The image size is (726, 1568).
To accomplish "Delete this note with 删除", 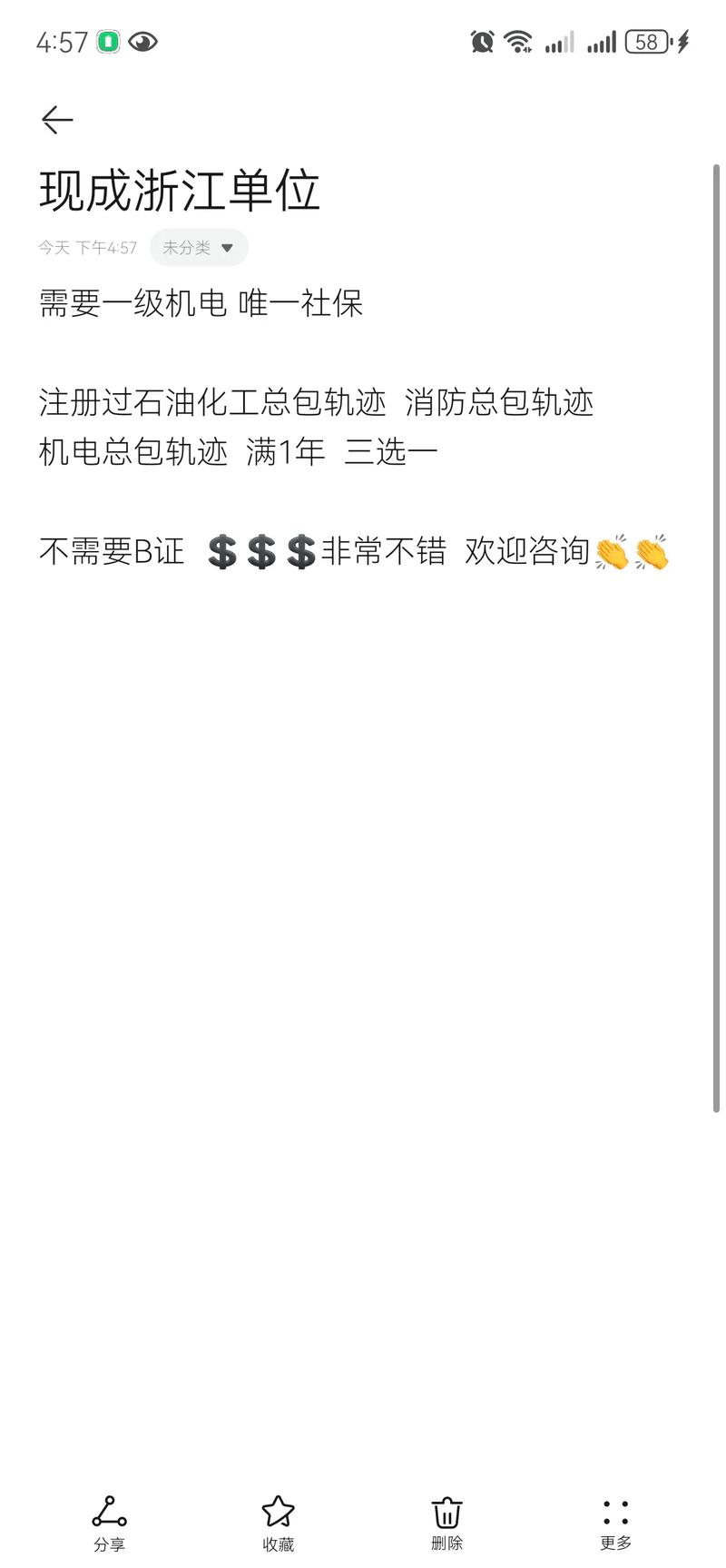I will tap(446, 1524).
